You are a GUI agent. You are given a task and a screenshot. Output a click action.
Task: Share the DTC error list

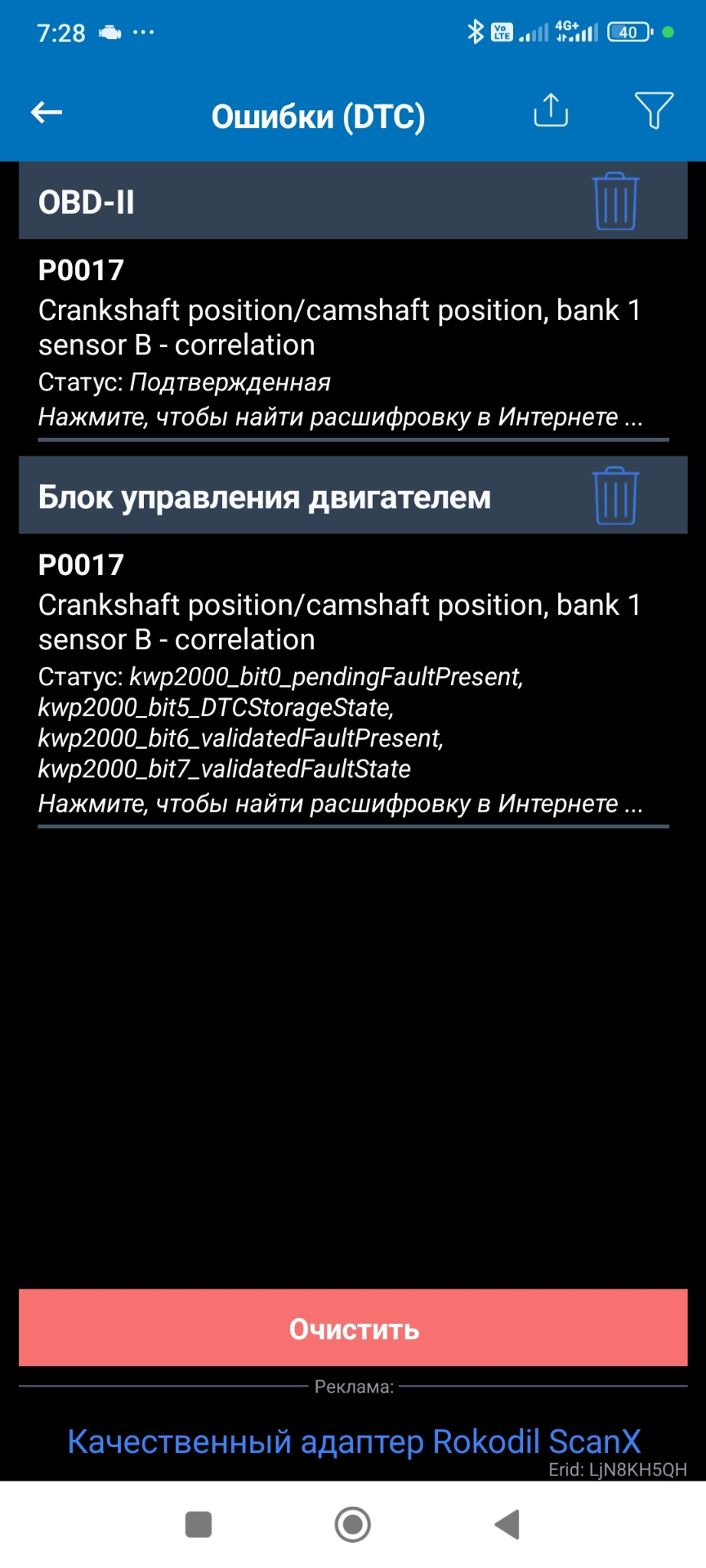click(x=551, y=111)
